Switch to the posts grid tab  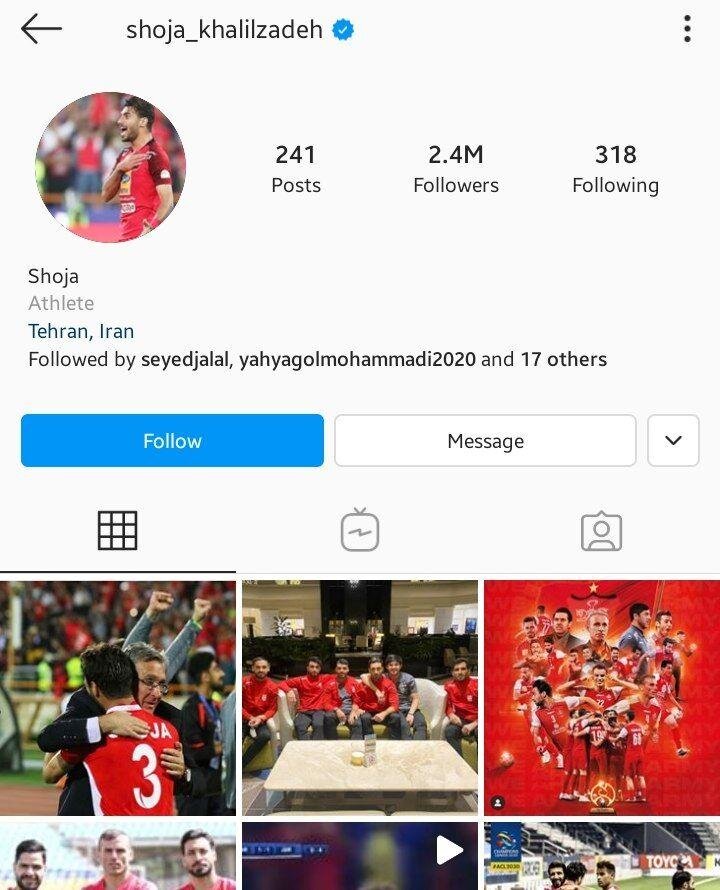tap(117, 531)
